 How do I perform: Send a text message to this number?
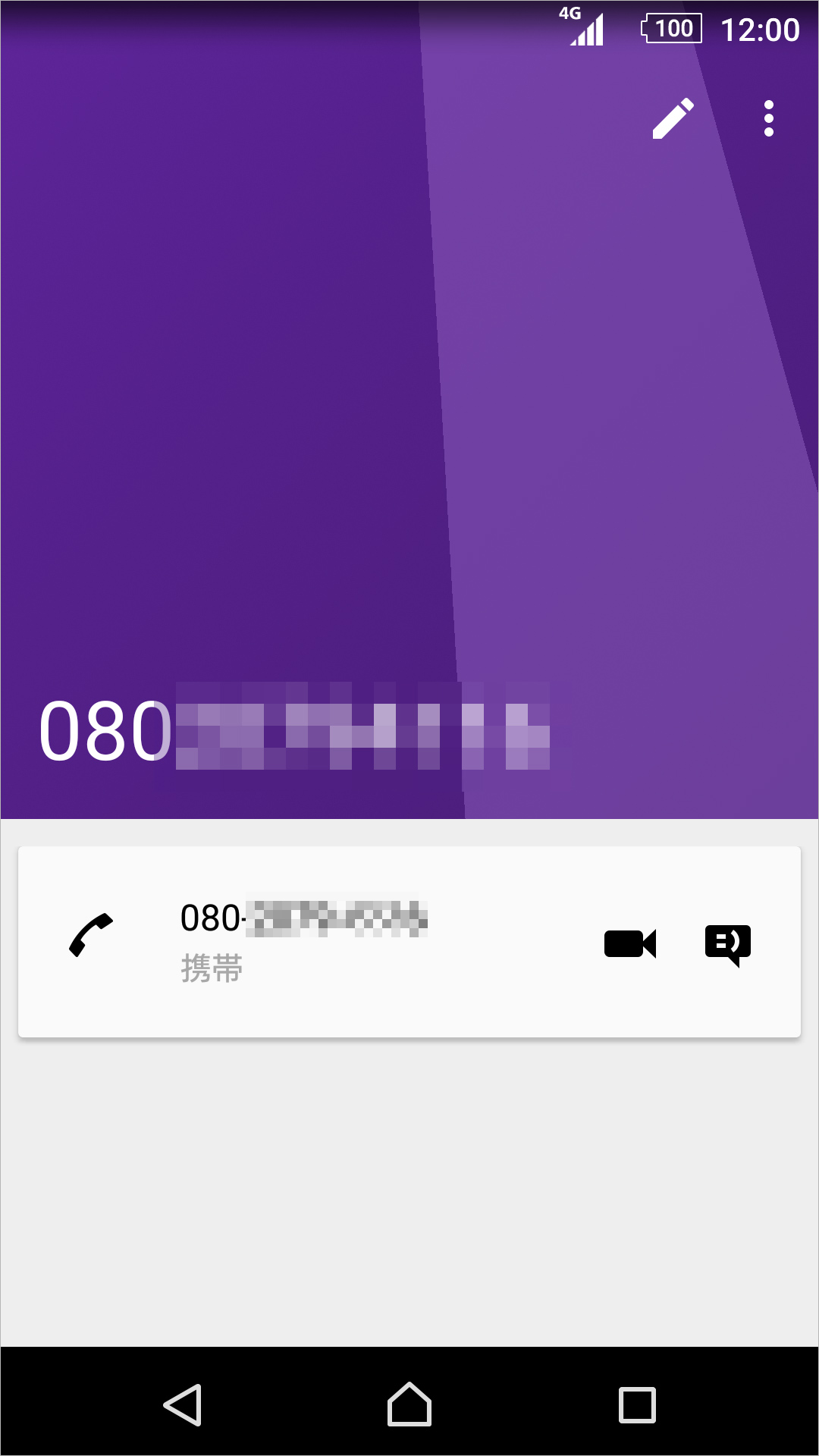tap(727, 944)
